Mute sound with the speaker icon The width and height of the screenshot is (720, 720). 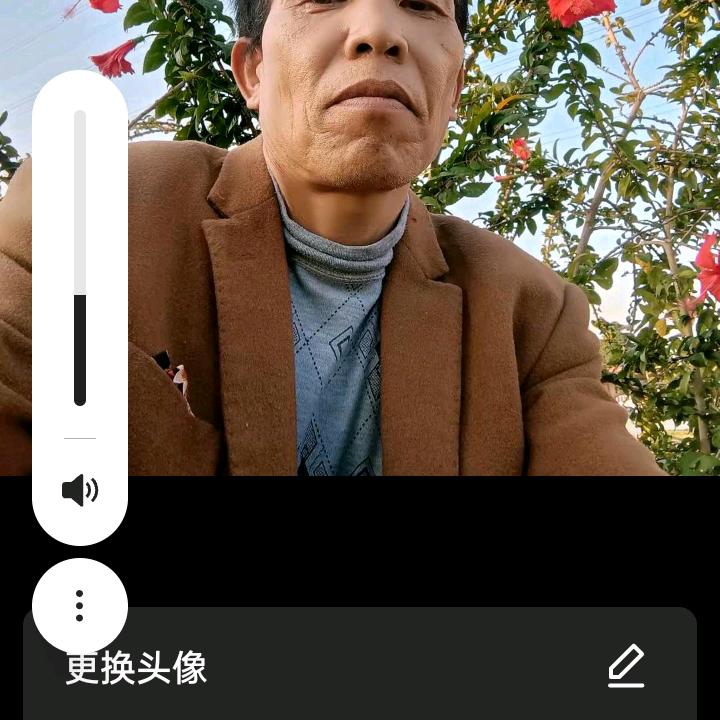coord(80,490)
